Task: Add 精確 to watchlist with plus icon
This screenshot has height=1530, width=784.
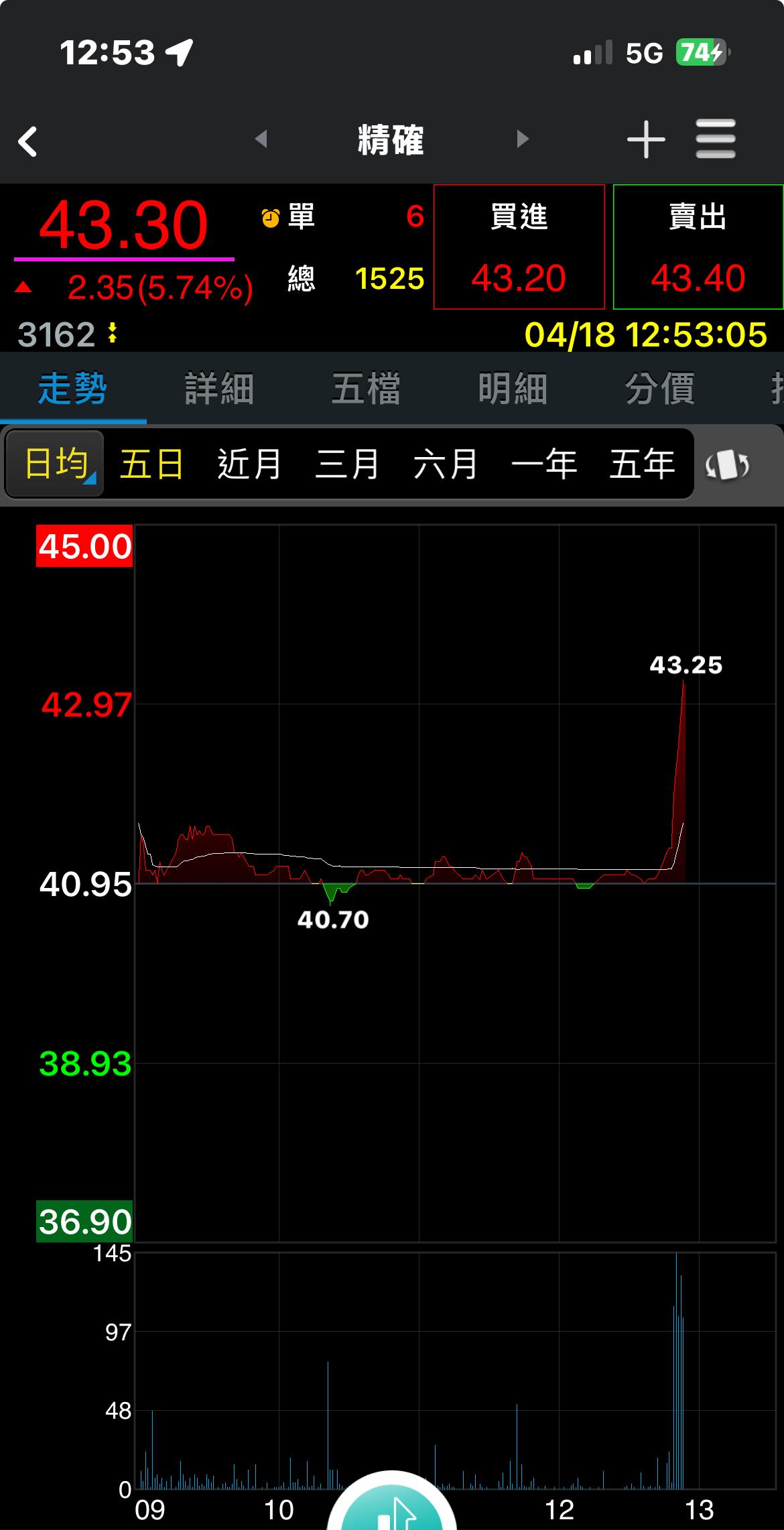Action: click(x=645, y=139)
